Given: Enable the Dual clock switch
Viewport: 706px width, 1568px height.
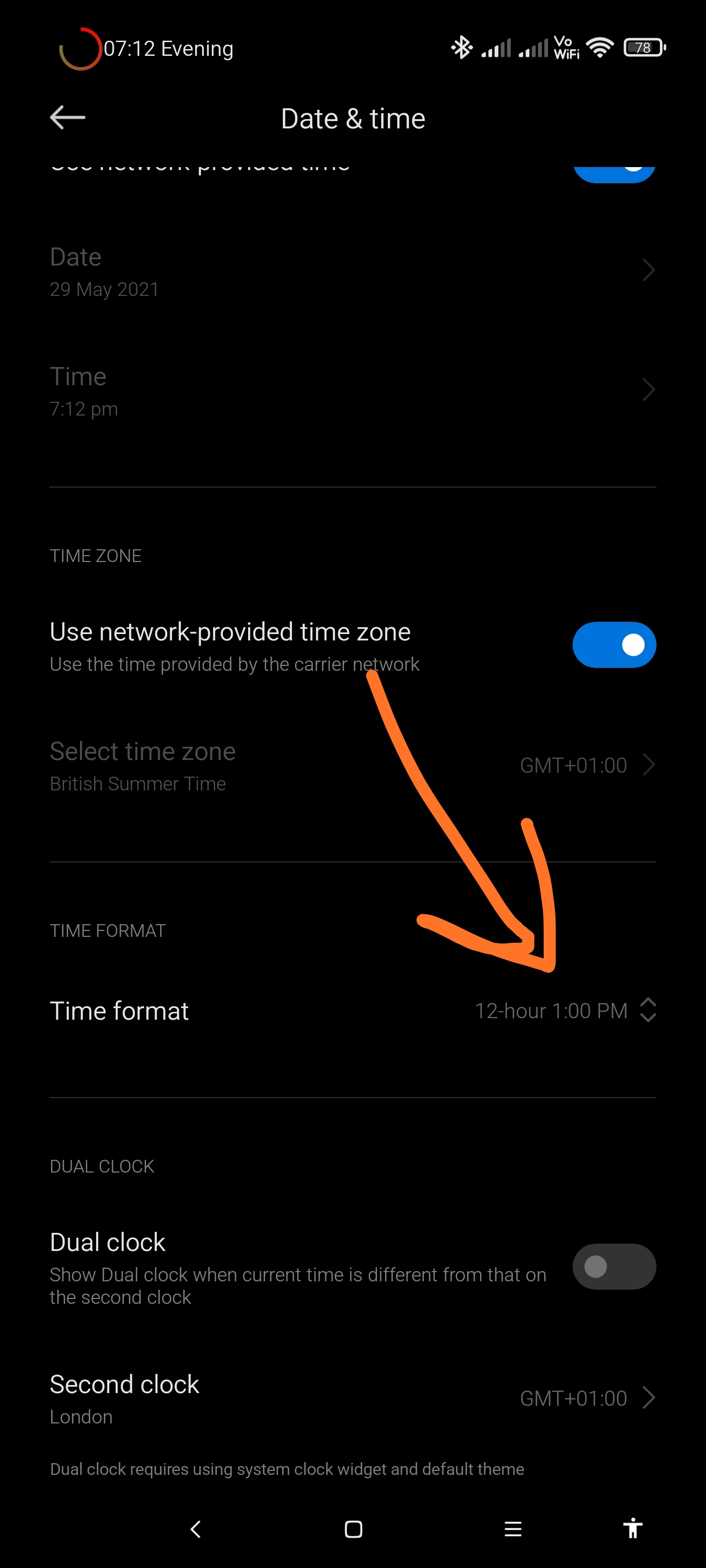Looking at the screenshot, I should click(614, 1266).
